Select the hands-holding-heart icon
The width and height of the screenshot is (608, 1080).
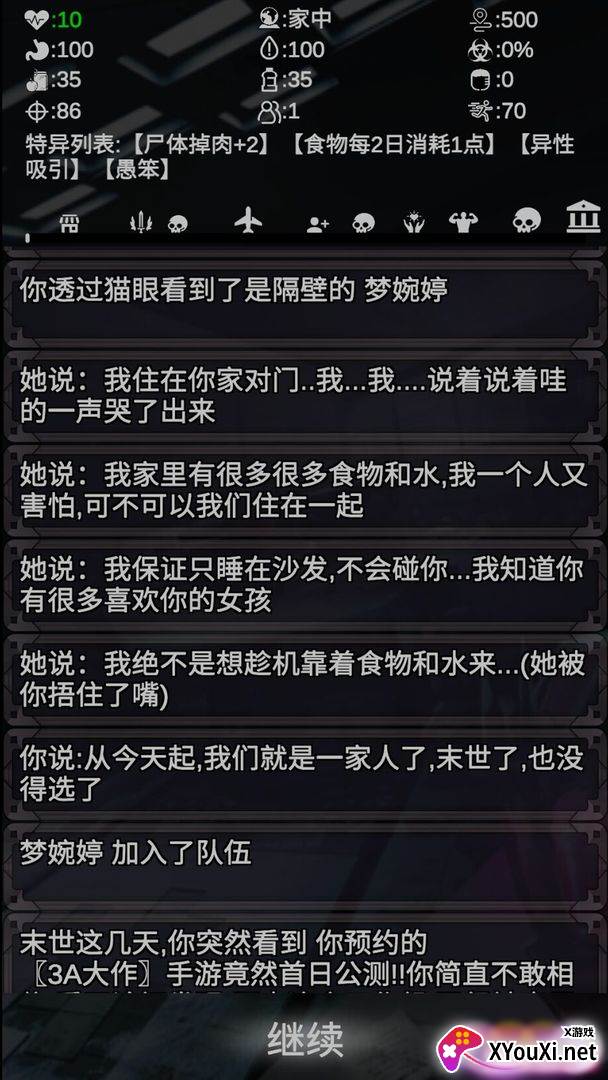pyautogui.click(x=414, y=222)
